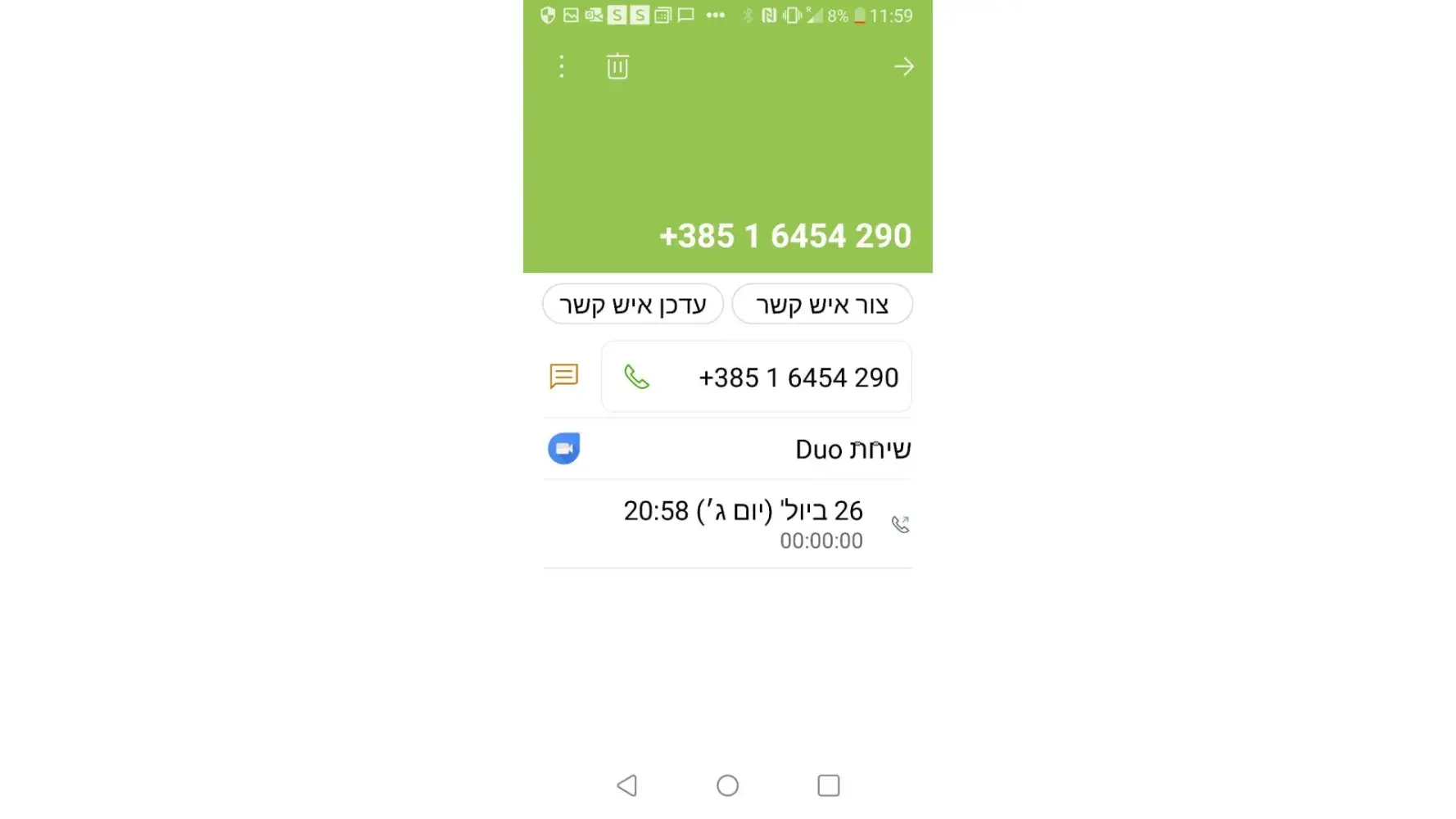Open the 26 July 20:58 call entry
Image resolution: width=1456 pixels, height=819 pixels.
727,524
